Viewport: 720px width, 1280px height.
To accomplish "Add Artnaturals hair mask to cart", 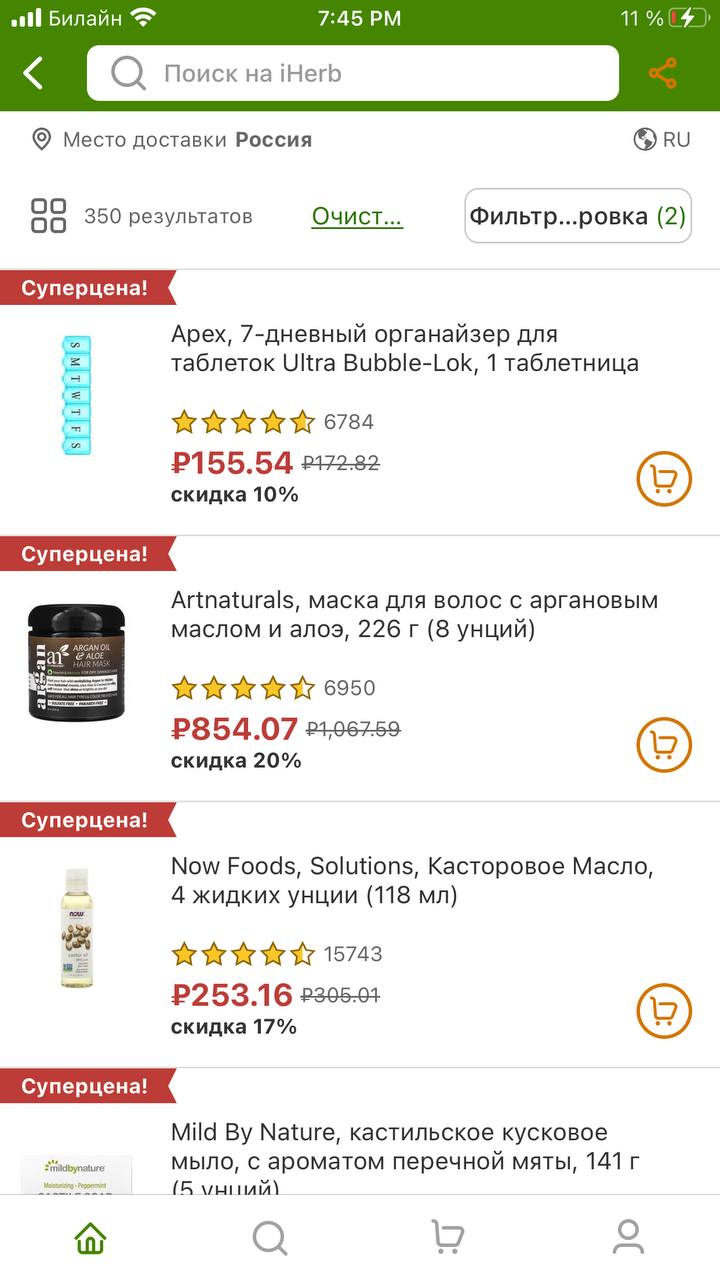I will 664,746.
